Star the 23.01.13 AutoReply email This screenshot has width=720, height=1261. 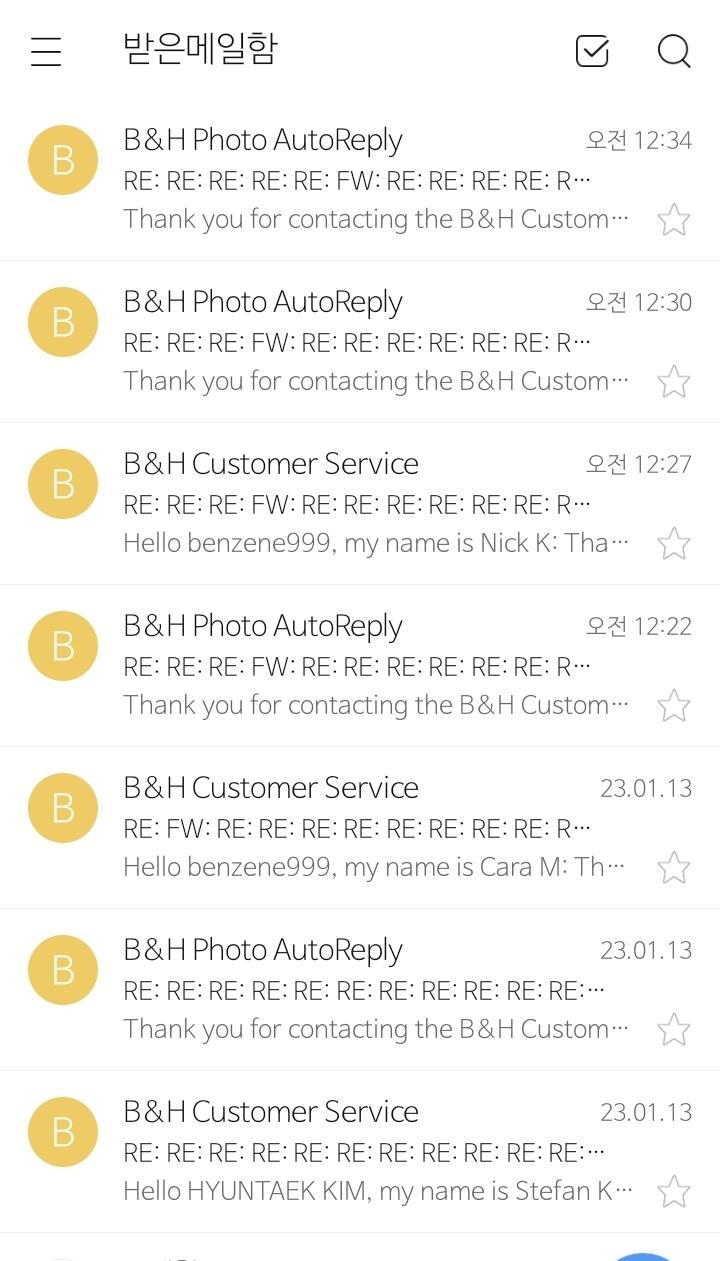674,1029
